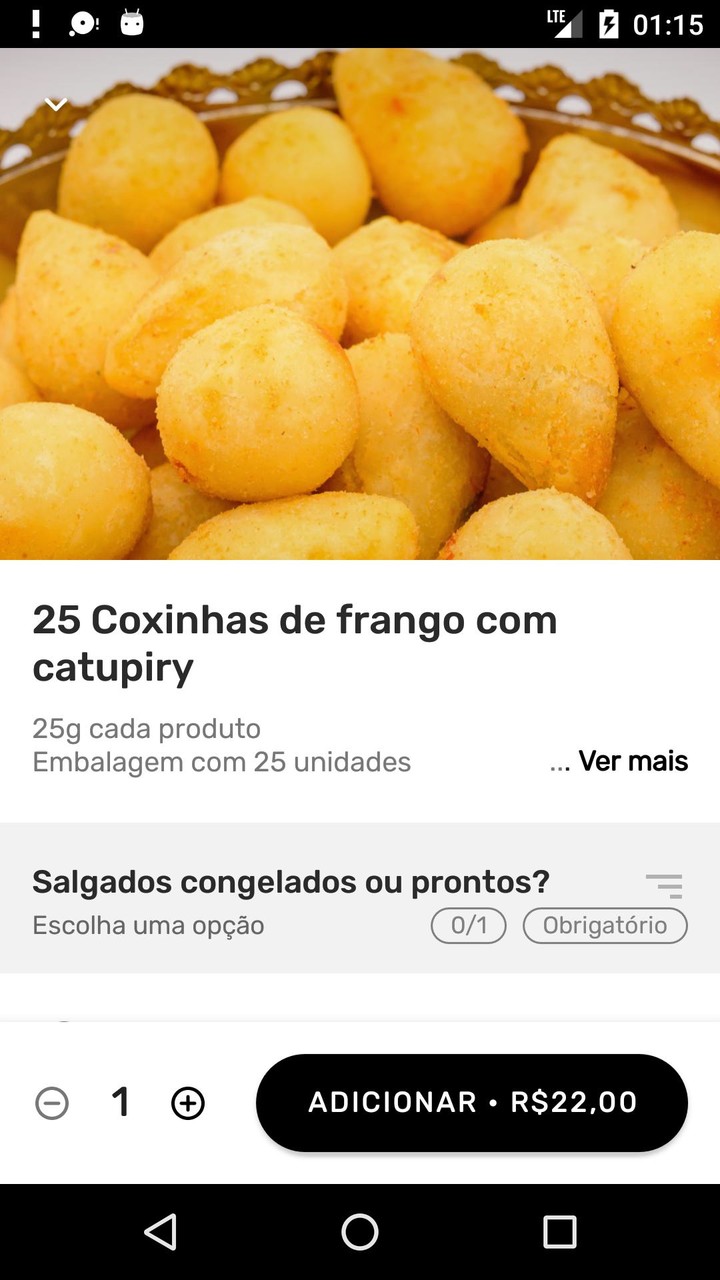
Task: Decrease quantity with minus button
Action: point(52,1103)
